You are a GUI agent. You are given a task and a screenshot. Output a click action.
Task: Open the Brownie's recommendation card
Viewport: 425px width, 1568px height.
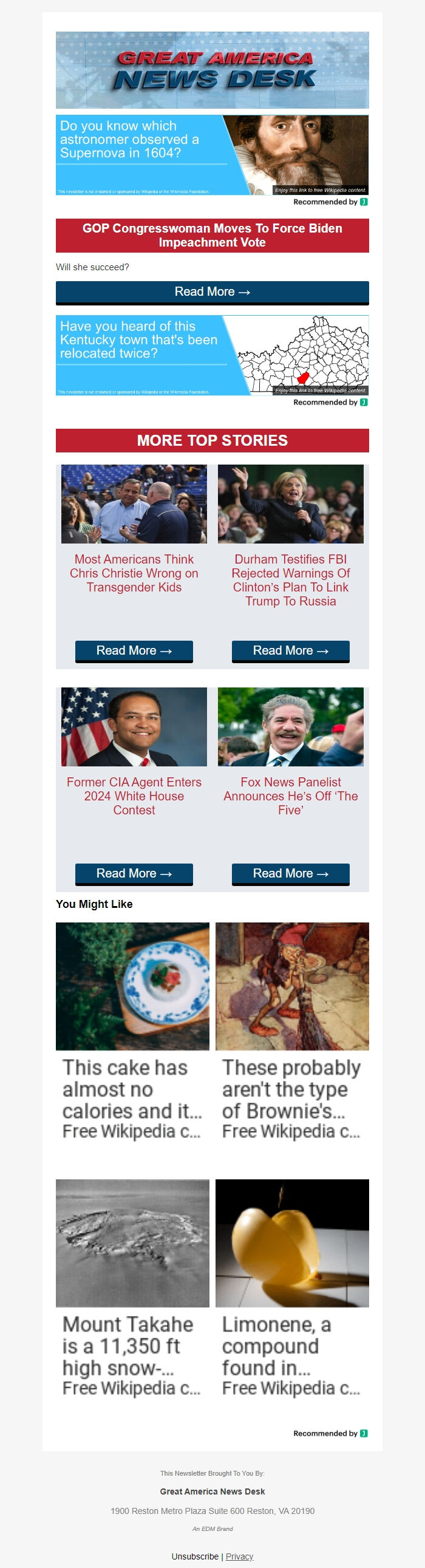click(x=291, y=1035)
